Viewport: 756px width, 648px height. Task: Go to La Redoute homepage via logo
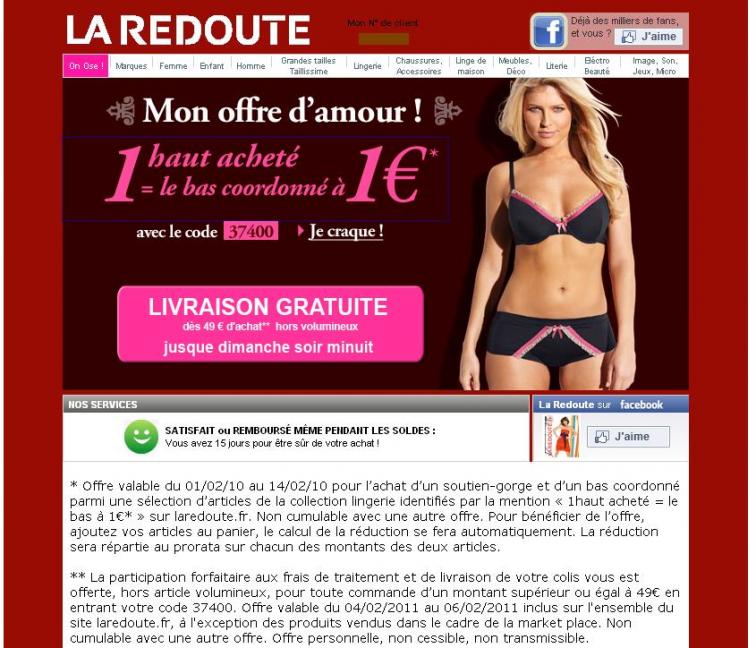(x=188, y=30)
